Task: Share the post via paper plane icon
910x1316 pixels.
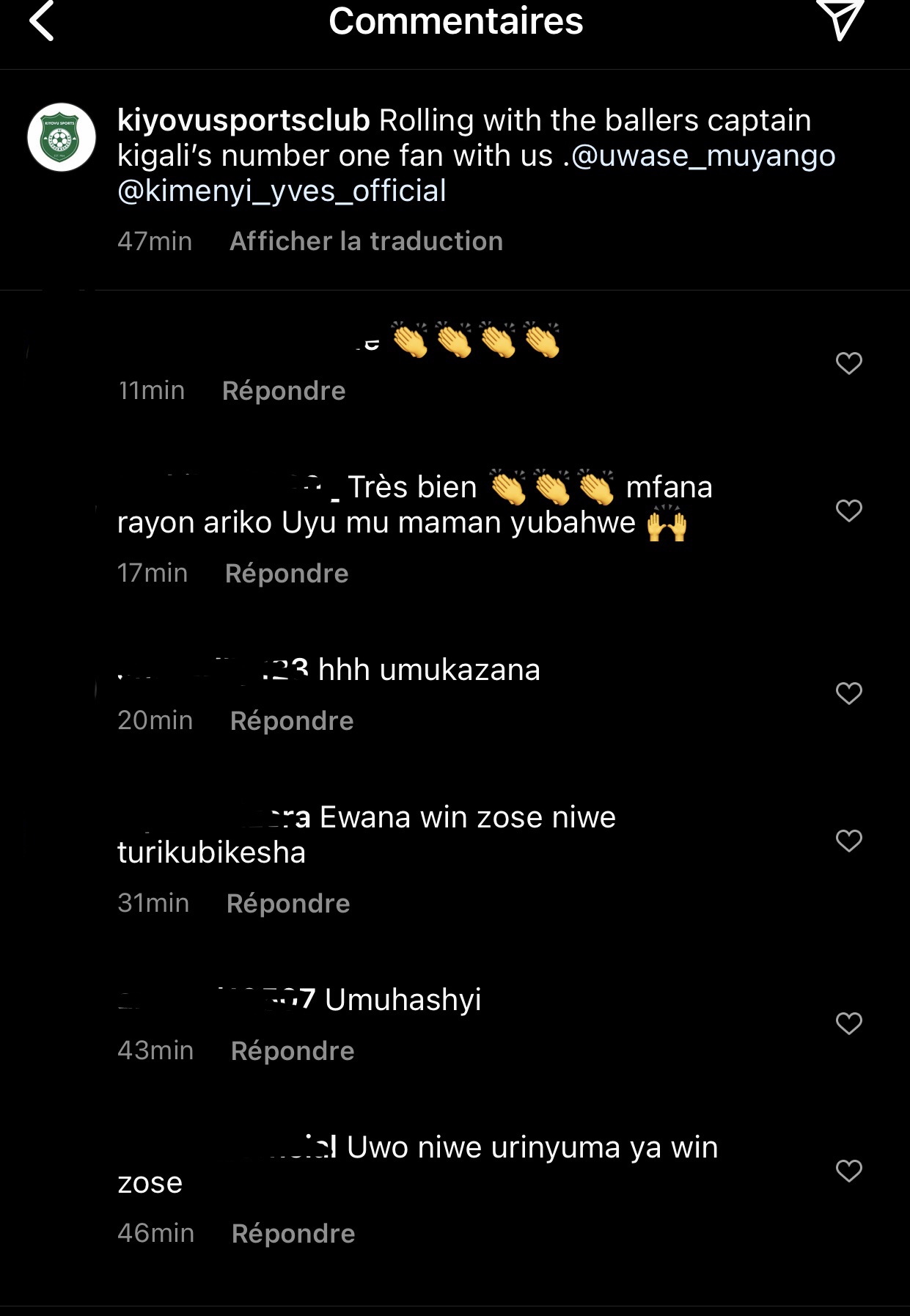Action: click(x=840, y=20)
